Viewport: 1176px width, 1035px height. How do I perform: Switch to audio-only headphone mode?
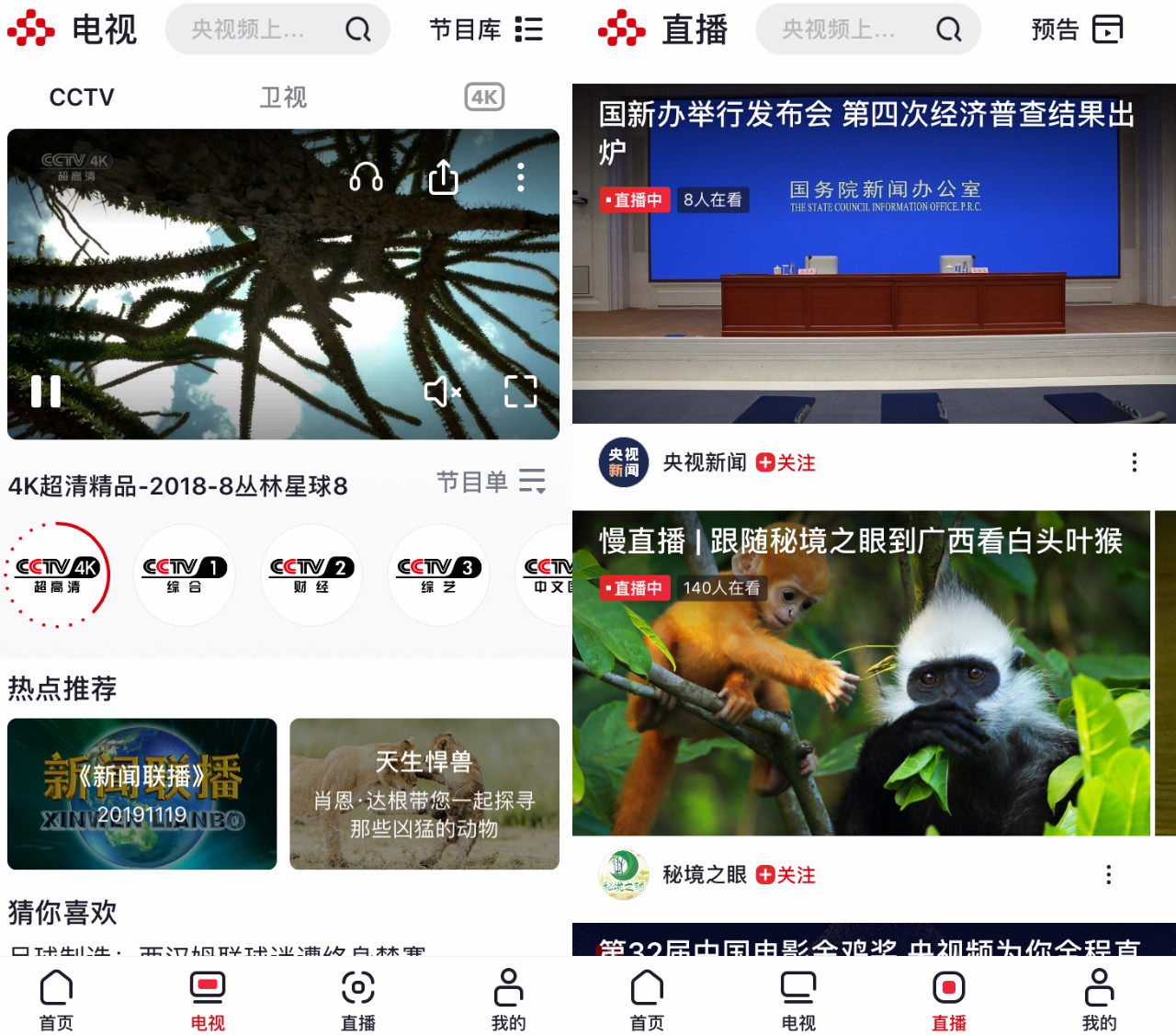(366, 176)
